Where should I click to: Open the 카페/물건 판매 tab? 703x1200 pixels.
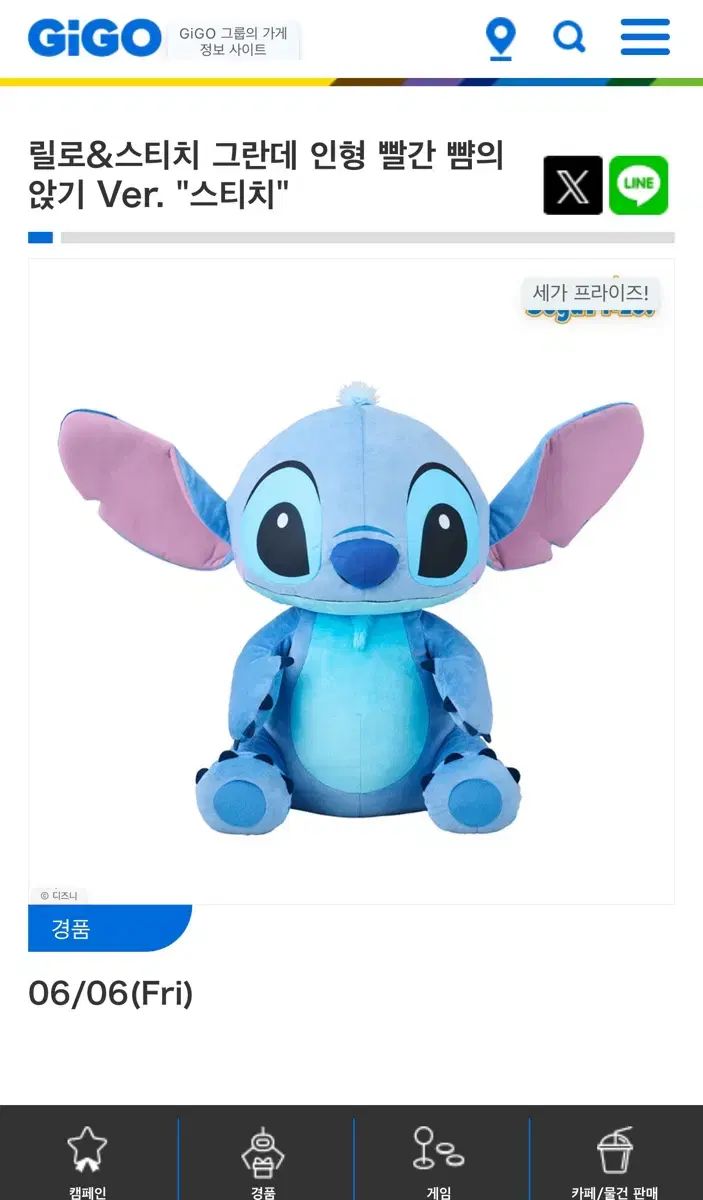(615, 1160)
